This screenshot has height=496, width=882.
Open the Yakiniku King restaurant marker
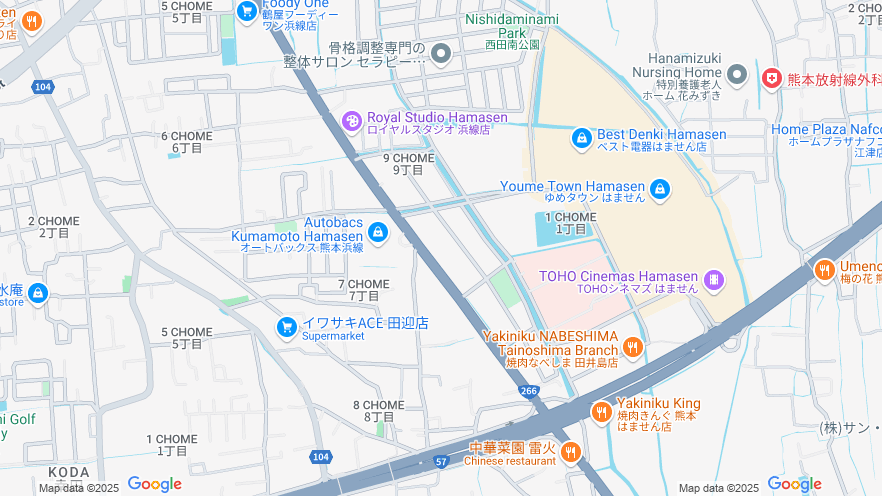(x=601, y=411)
